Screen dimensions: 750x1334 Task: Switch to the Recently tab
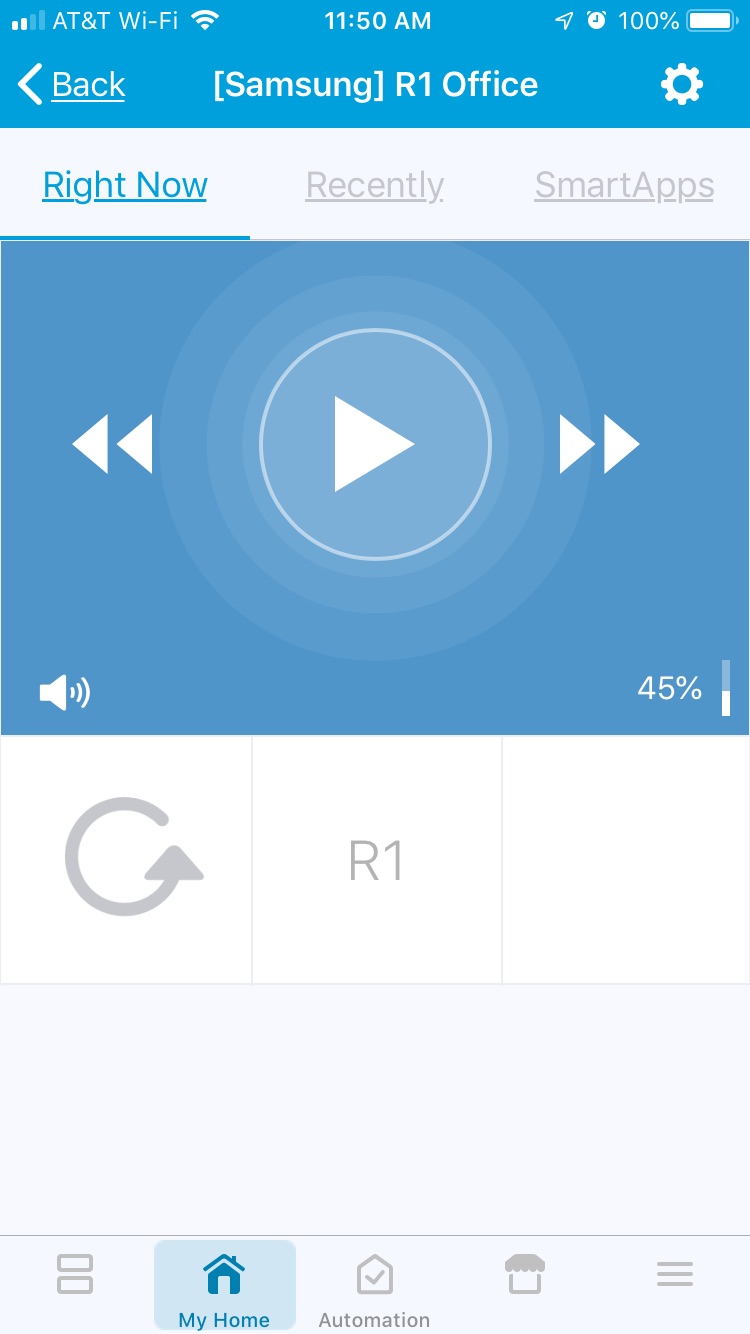[x=375, y=185]
